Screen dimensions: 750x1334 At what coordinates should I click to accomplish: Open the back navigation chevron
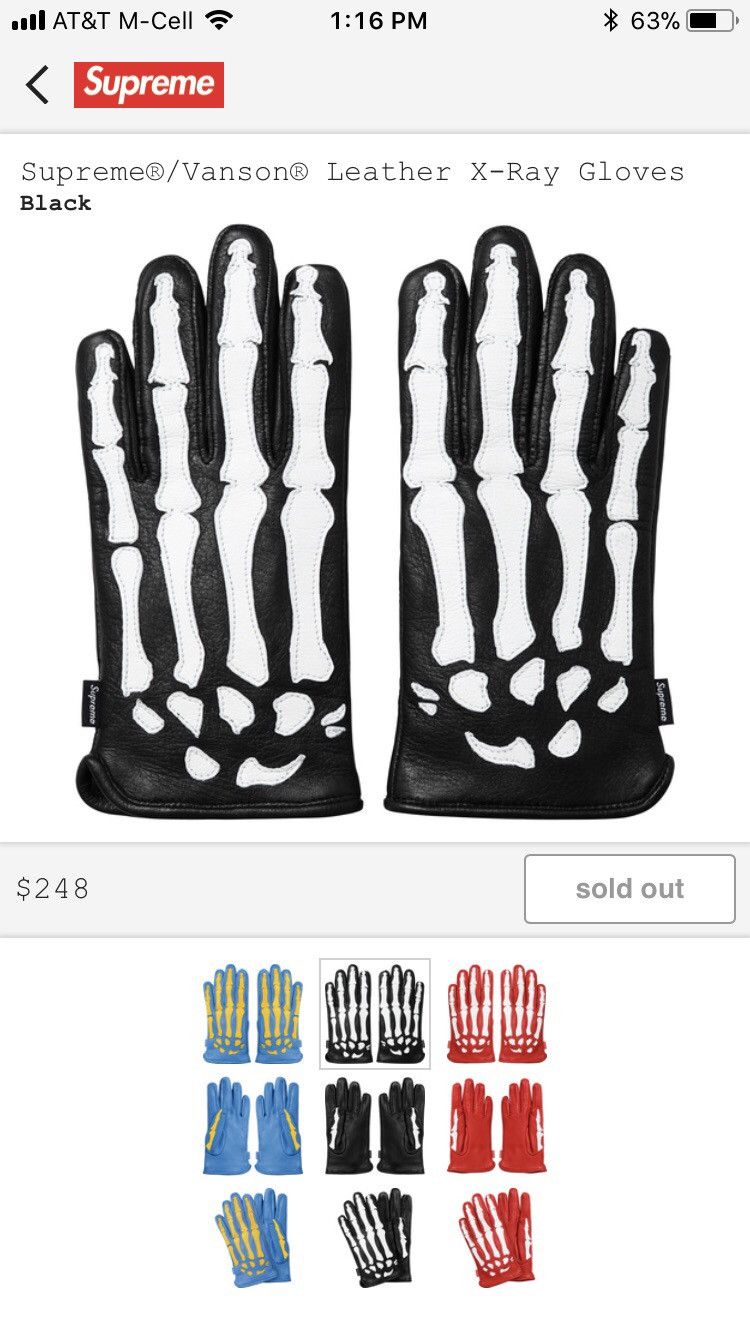pos(38,85)
